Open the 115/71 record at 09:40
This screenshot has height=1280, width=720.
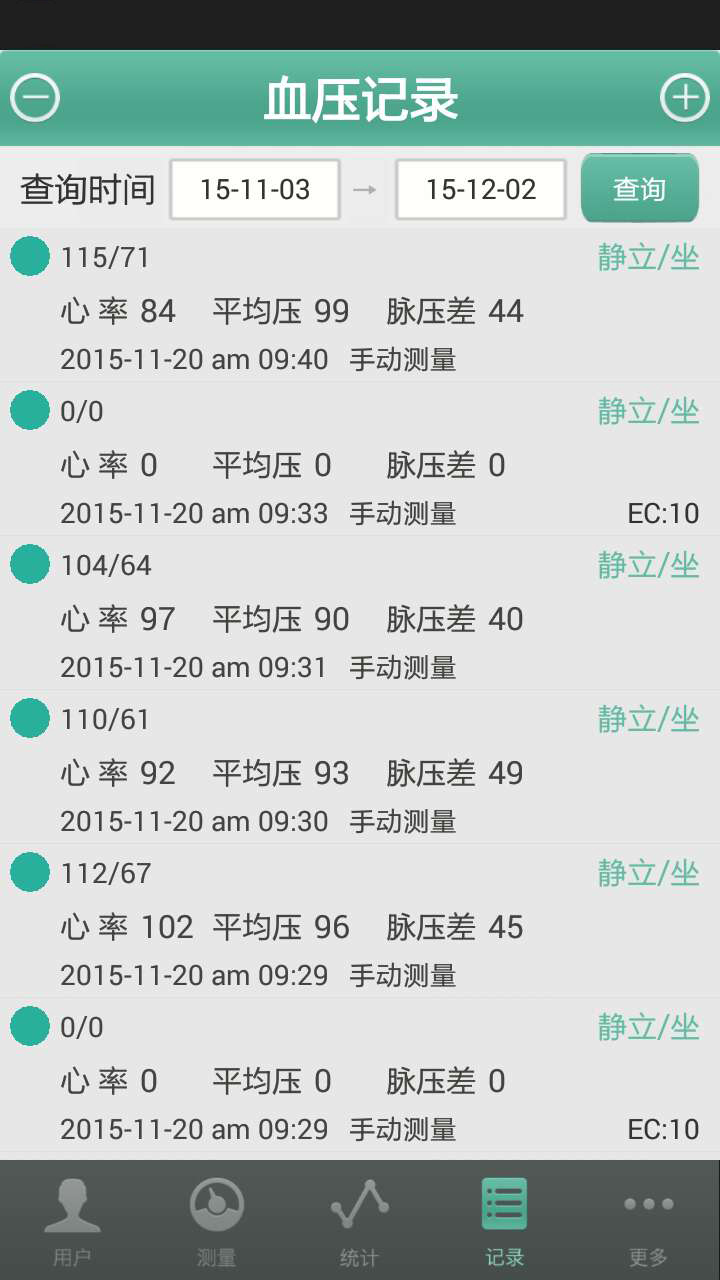pos(360,306)
